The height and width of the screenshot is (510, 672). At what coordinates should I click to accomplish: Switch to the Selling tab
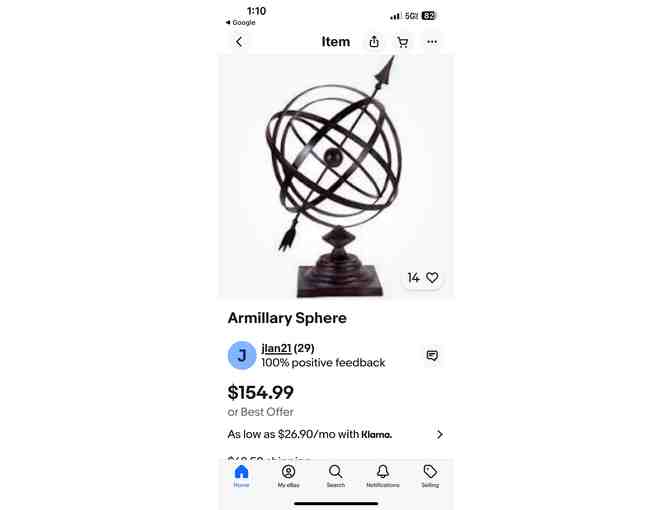point(430,476)
